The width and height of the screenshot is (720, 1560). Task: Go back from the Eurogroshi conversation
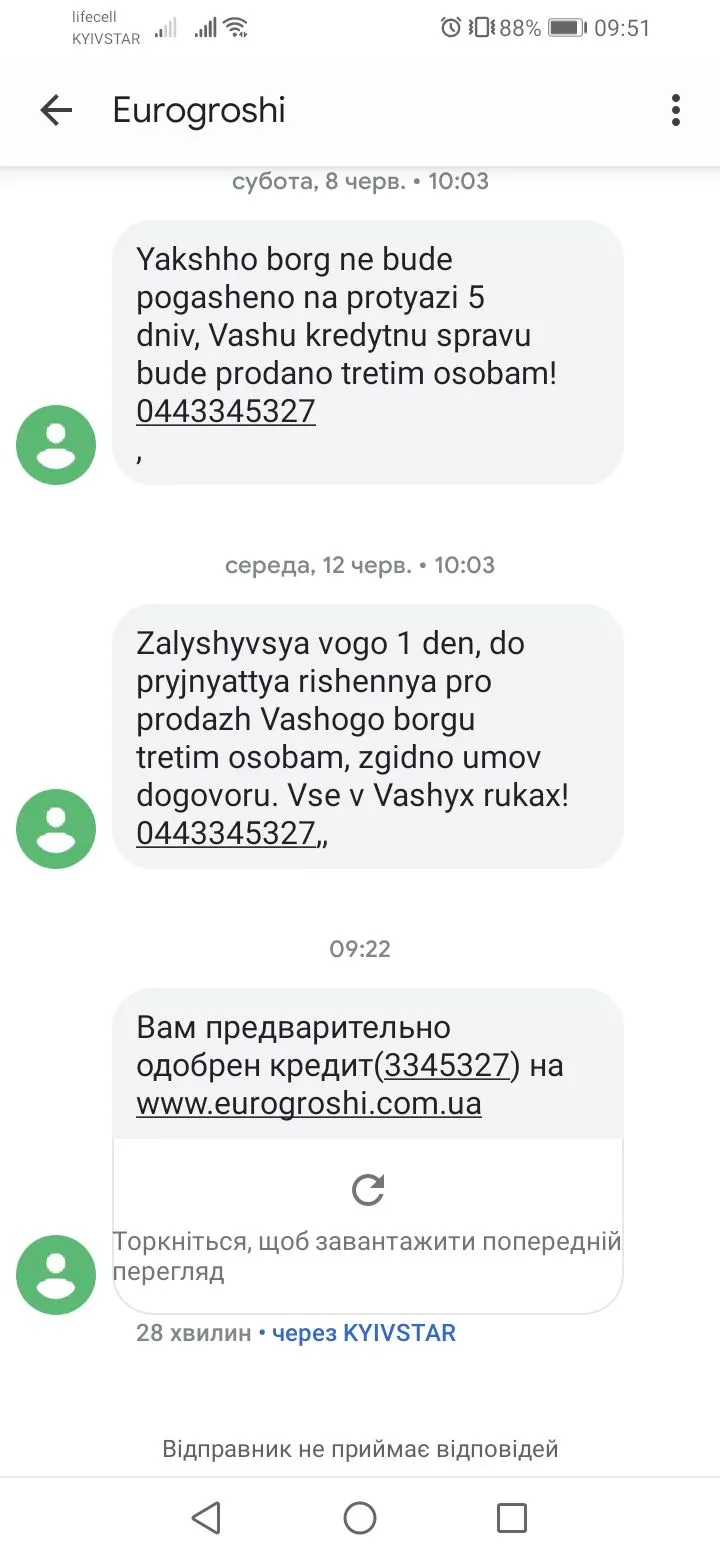click(56, 110)
